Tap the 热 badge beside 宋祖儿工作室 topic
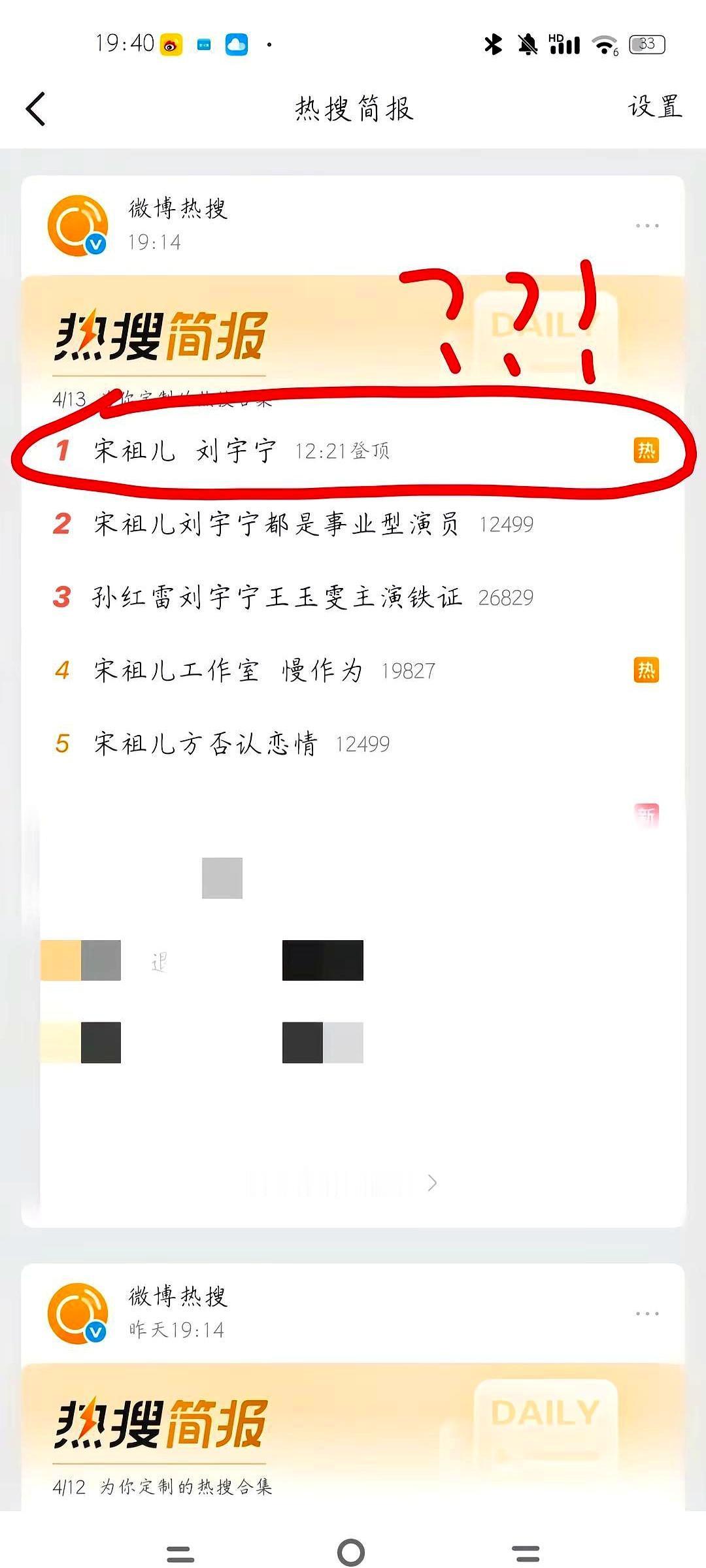706x1568 pixels. point(647,670)
